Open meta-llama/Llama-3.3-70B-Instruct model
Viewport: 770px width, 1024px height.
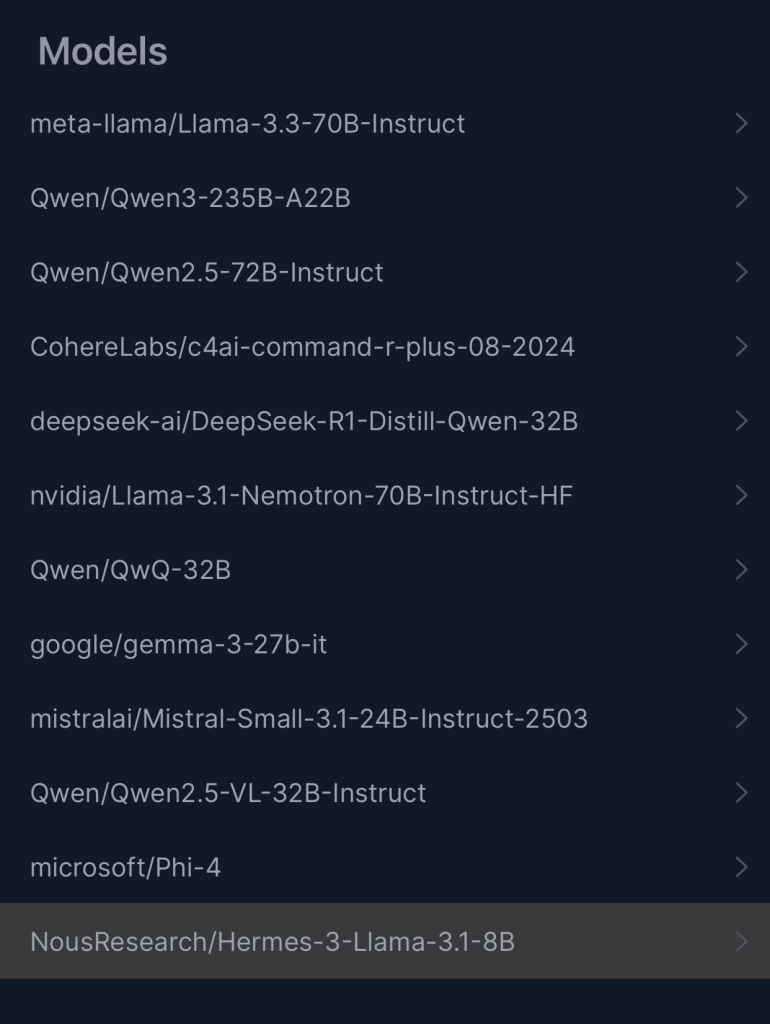[247, 124]
